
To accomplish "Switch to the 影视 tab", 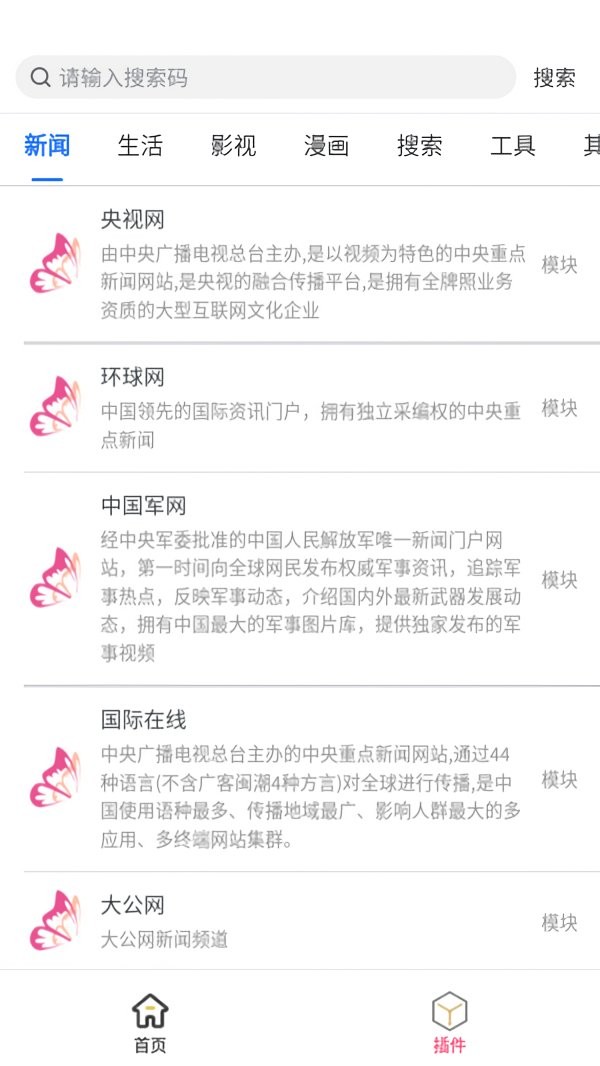I will 233,146.
